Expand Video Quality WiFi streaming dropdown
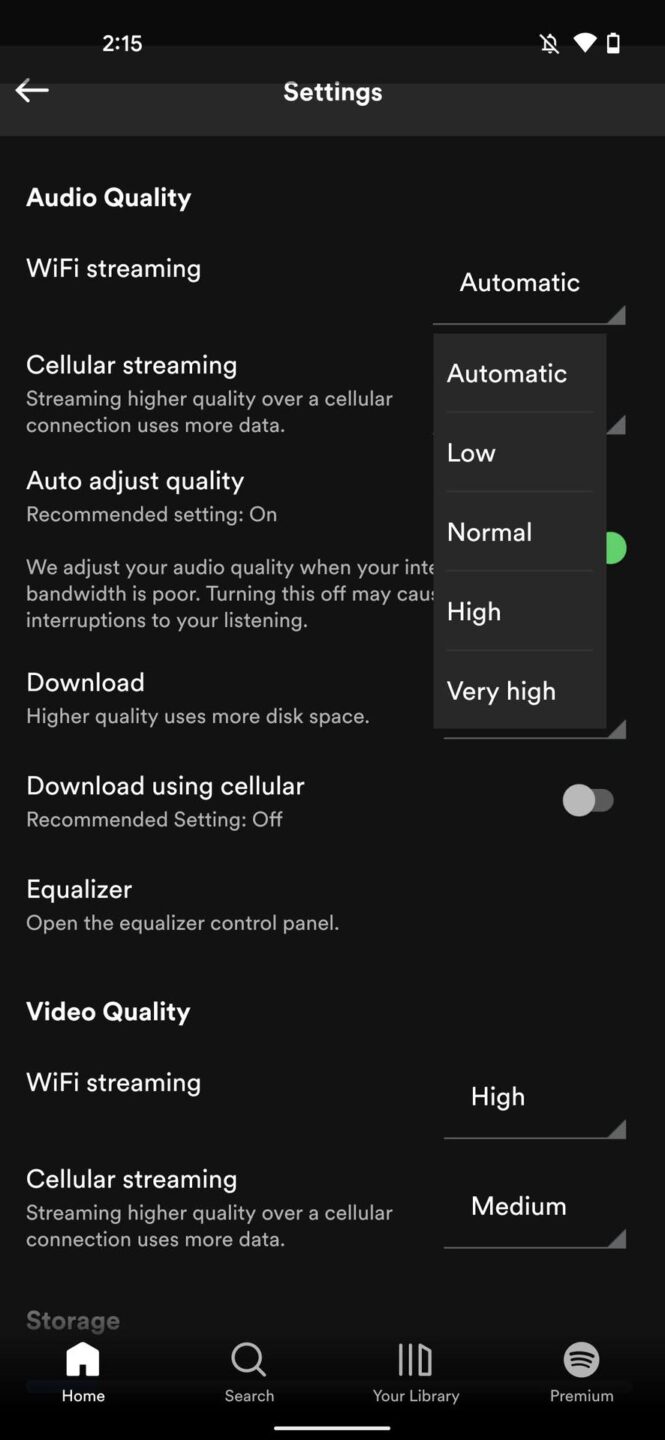This screenshot has width=665, height=1440. pos(534,1097)
